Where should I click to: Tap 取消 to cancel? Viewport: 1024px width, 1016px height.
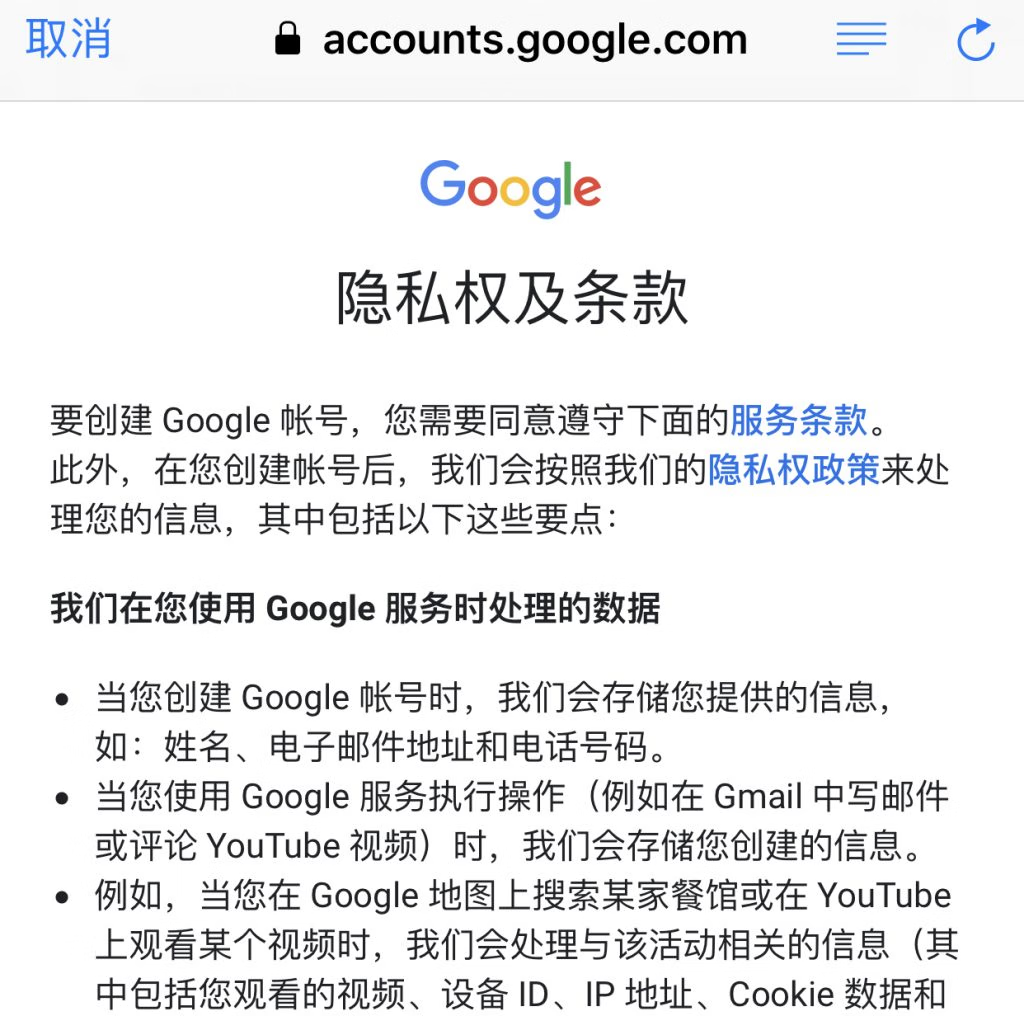(x=68, y=40)
